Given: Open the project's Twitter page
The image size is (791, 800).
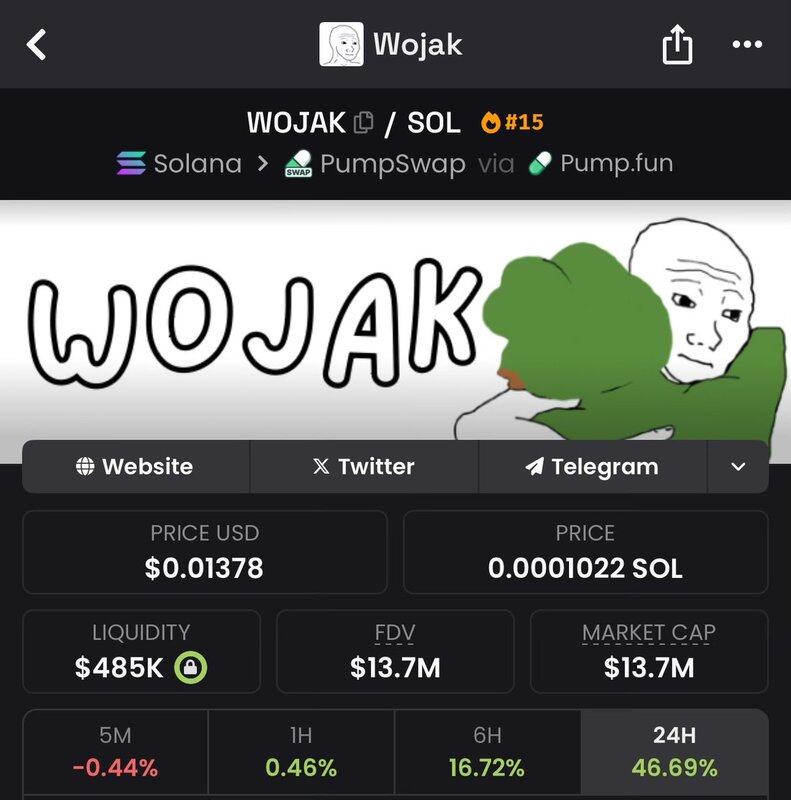Looking at the screenshot, I should [363, 466].
